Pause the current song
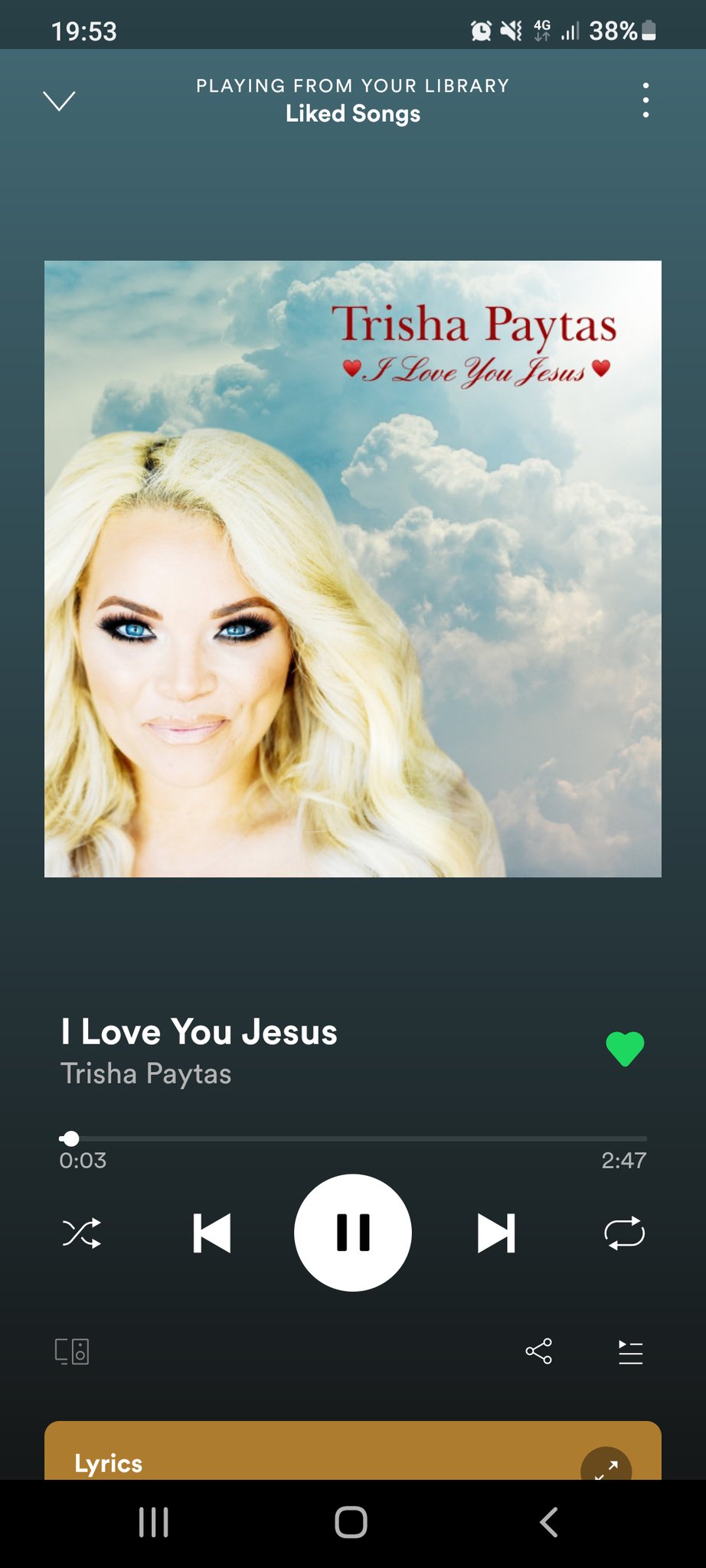706x1568 pixels. pyautogui.click(x=353, y=1233)
